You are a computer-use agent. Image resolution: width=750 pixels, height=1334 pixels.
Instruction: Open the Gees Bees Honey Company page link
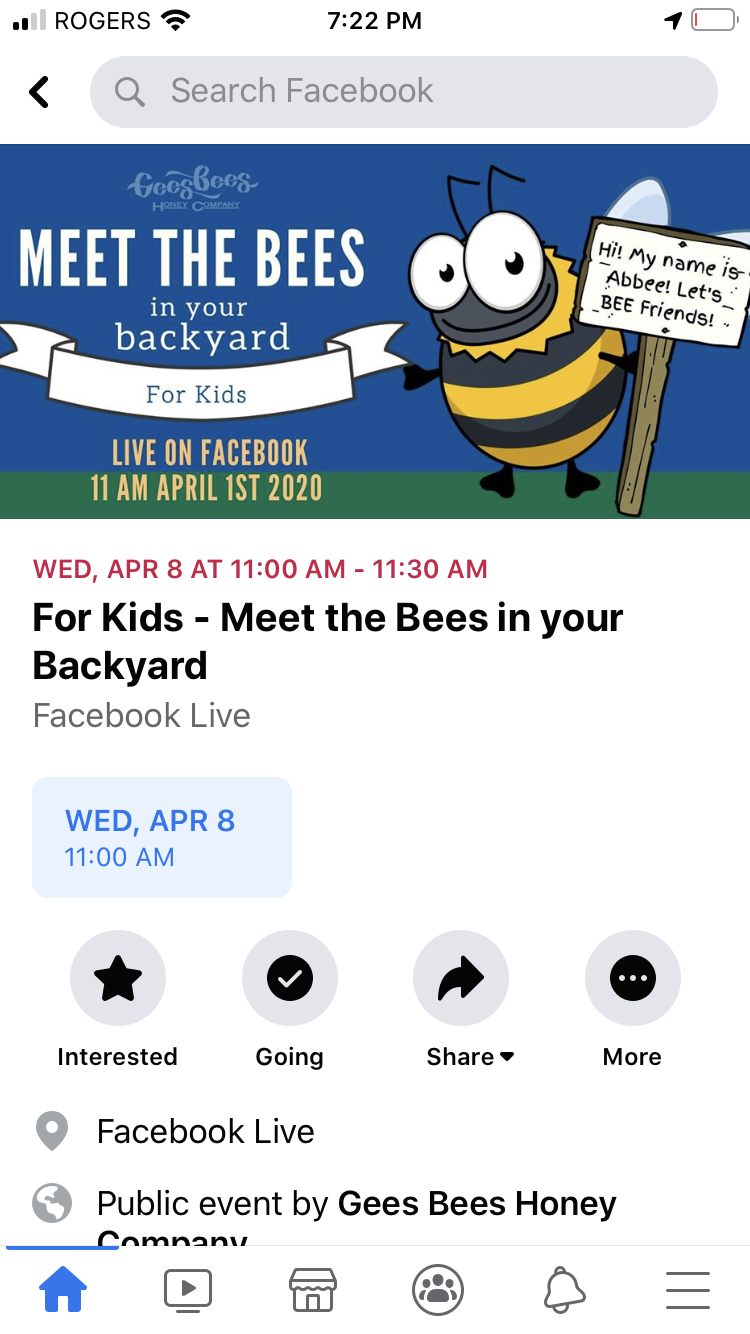(476, 1204)
